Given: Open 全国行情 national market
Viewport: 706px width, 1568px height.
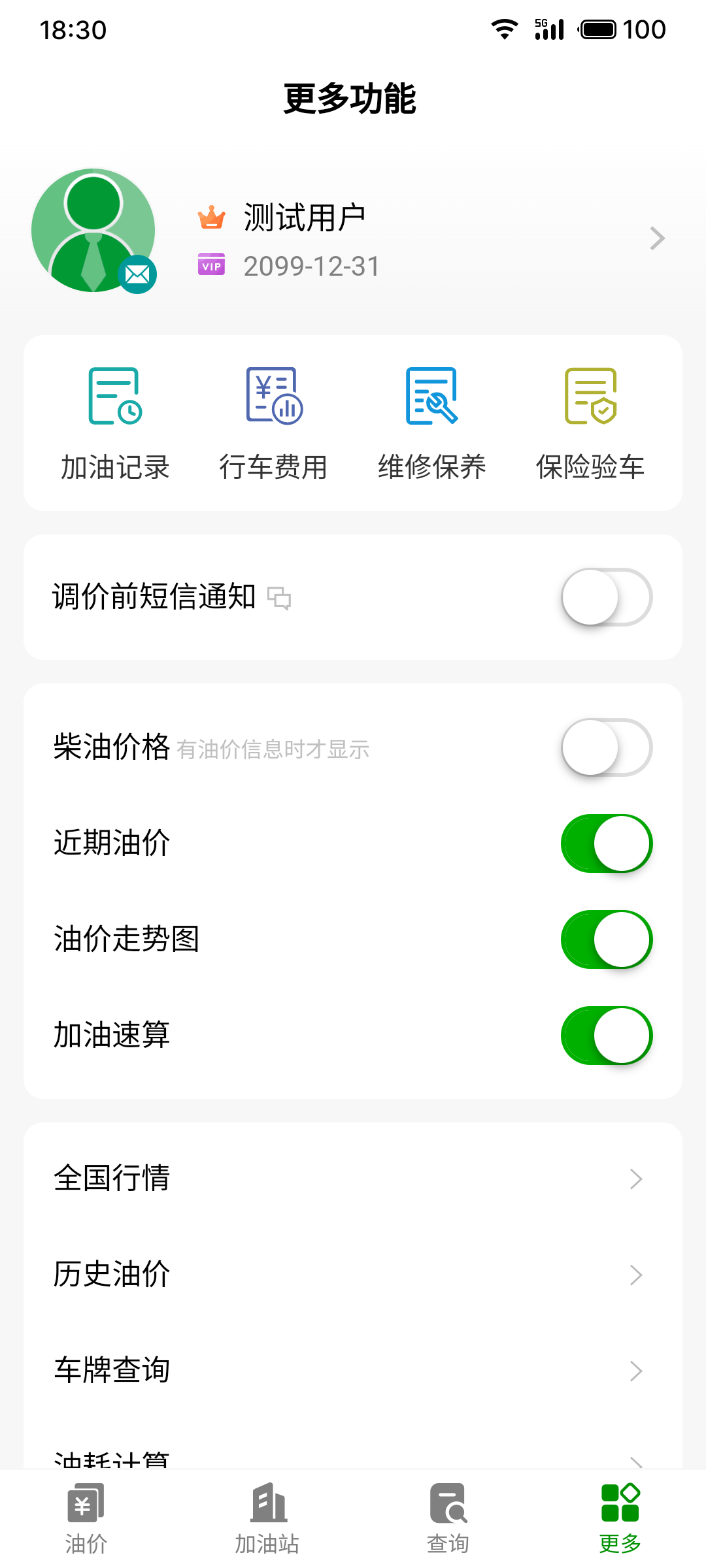Looking at the screenshot, I should 353,1179.
